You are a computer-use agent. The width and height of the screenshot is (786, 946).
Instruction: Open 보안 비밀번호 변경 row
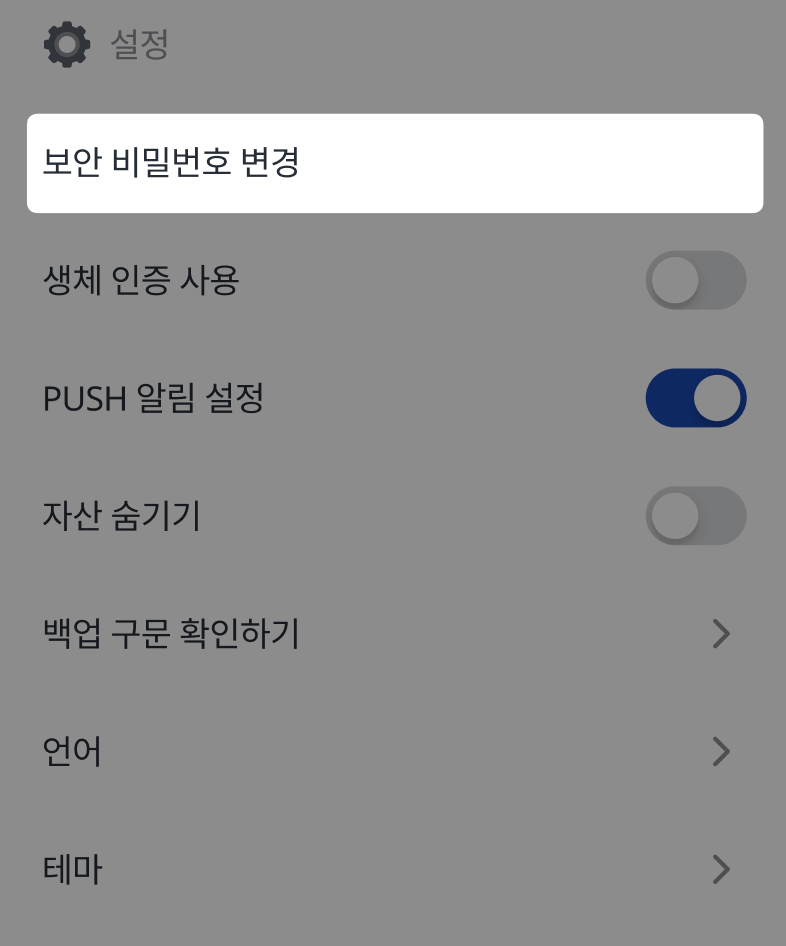(394, 163)
